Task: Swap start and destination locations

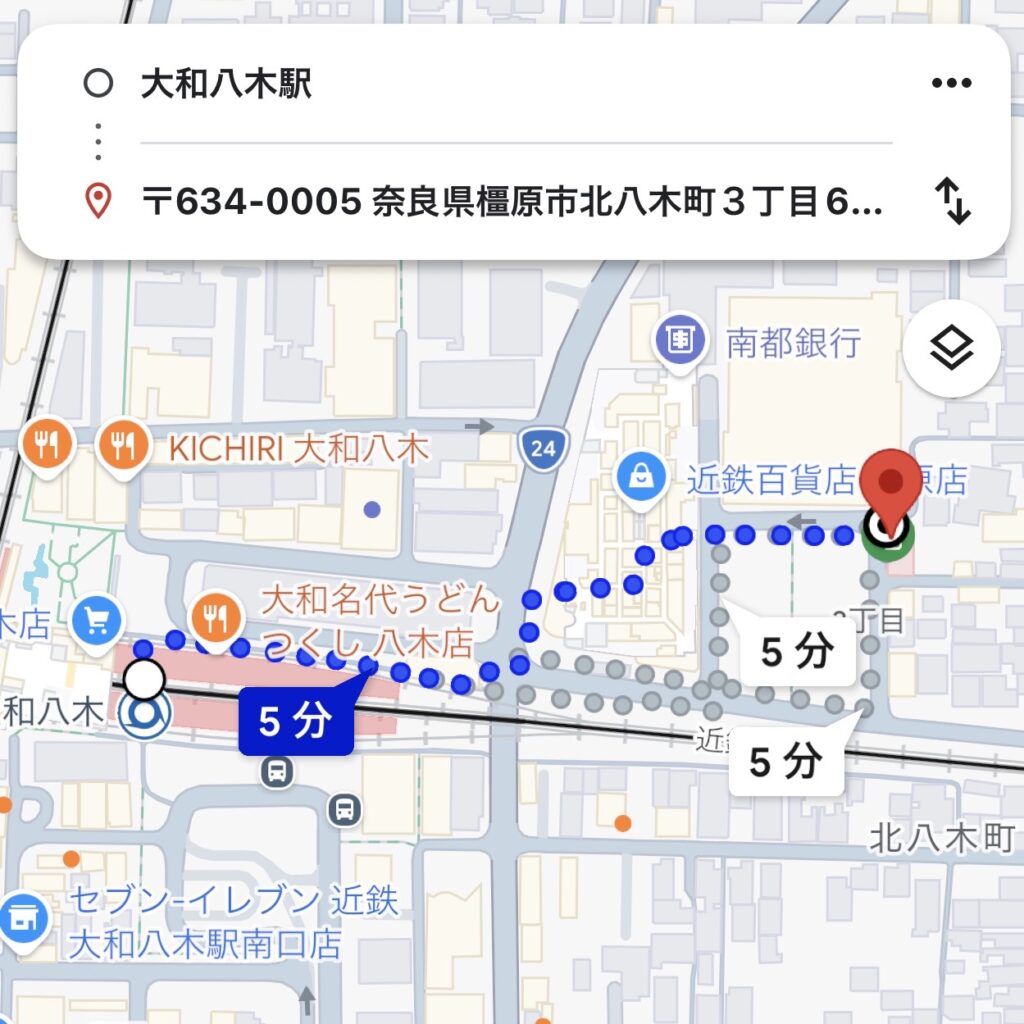Action: (x=953, y=202)
